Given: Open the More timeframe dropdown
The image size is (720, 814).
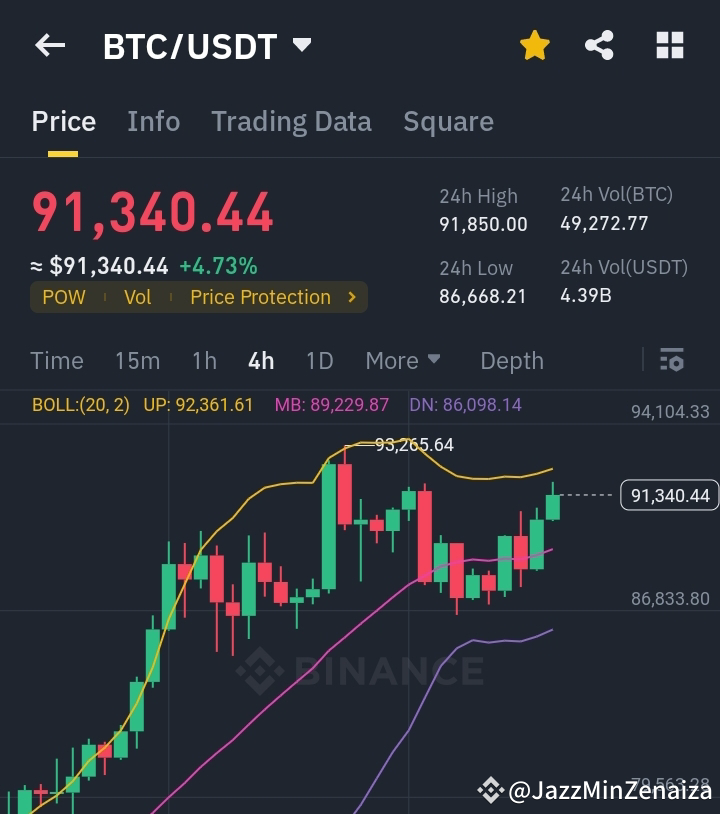Looking at the screenshot, I should coord(403,360).
